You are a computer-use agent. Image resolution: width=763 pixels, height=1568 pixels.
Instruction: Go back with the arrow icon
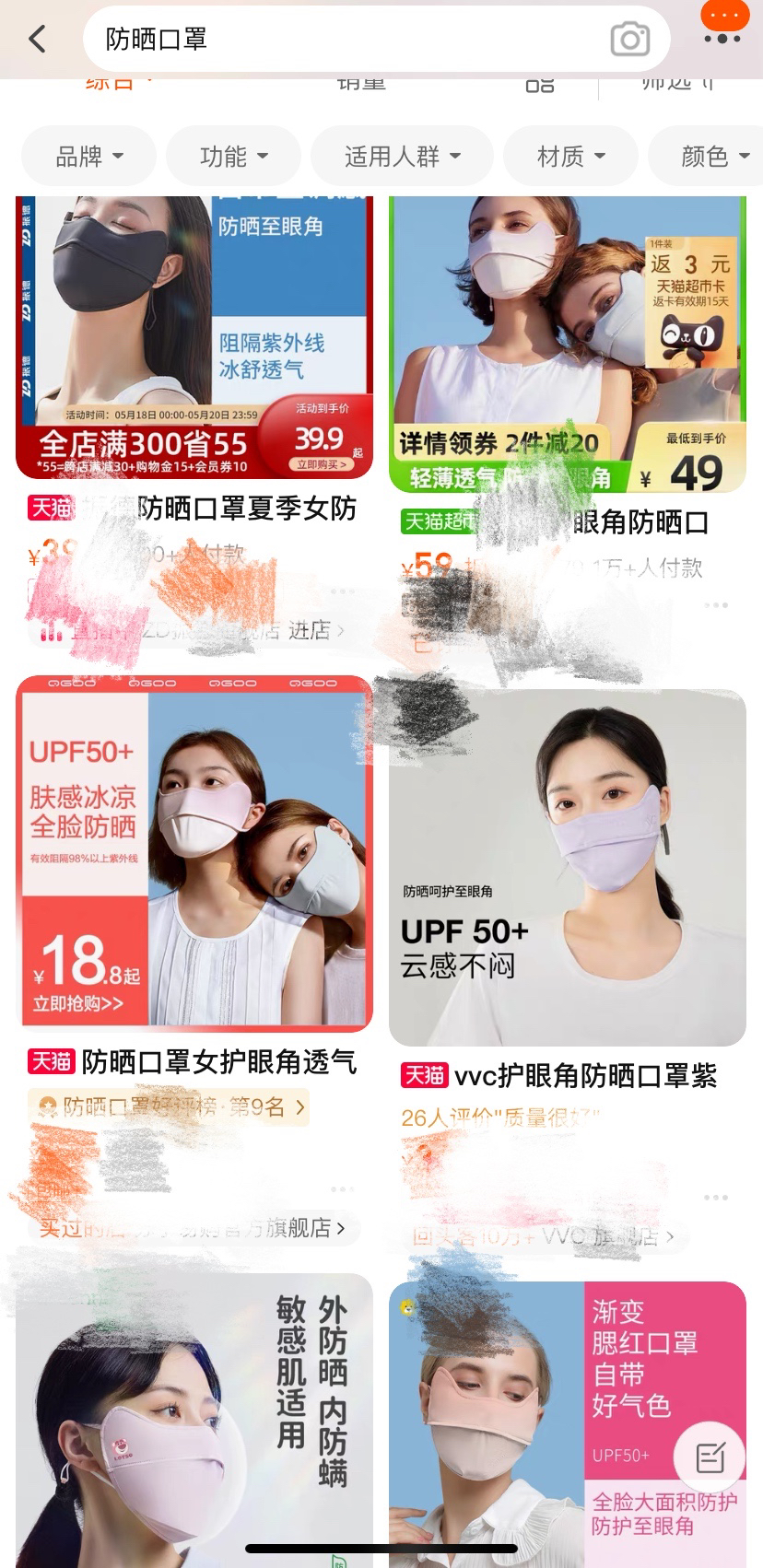[x=38, y=39]
